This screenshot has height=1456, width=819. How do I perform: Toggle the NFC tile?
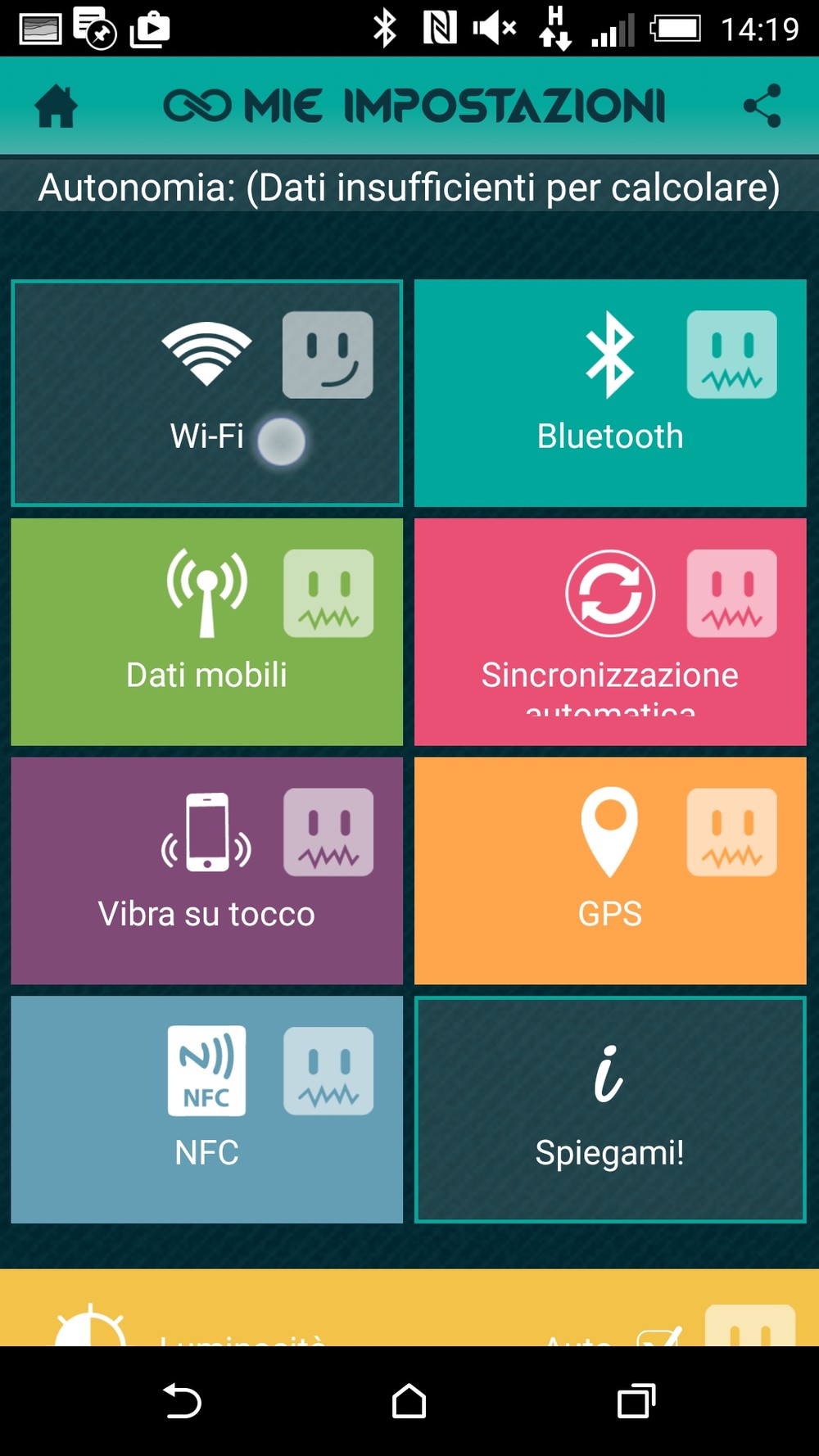(207, 1110)
